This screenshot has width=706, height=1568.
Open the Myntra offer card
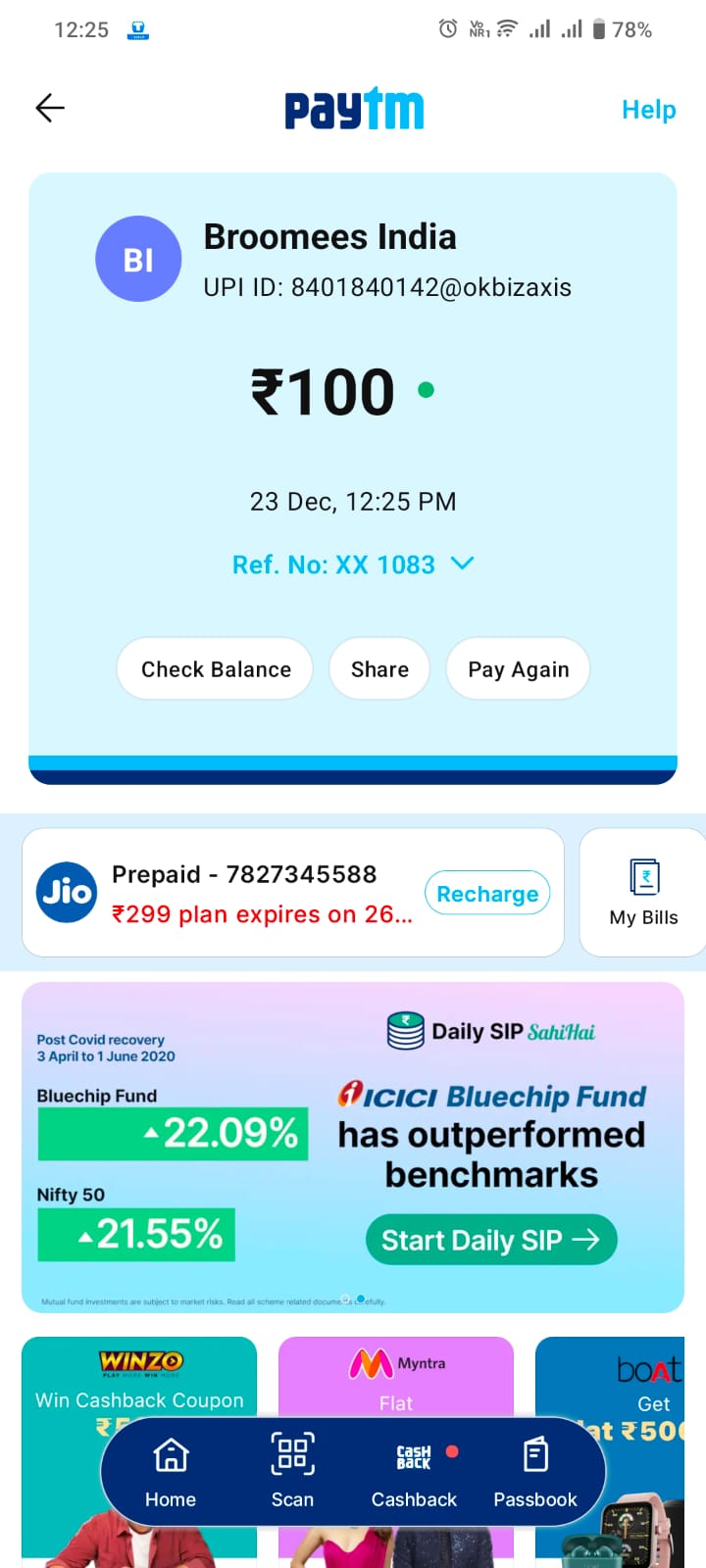point(396,1376)
